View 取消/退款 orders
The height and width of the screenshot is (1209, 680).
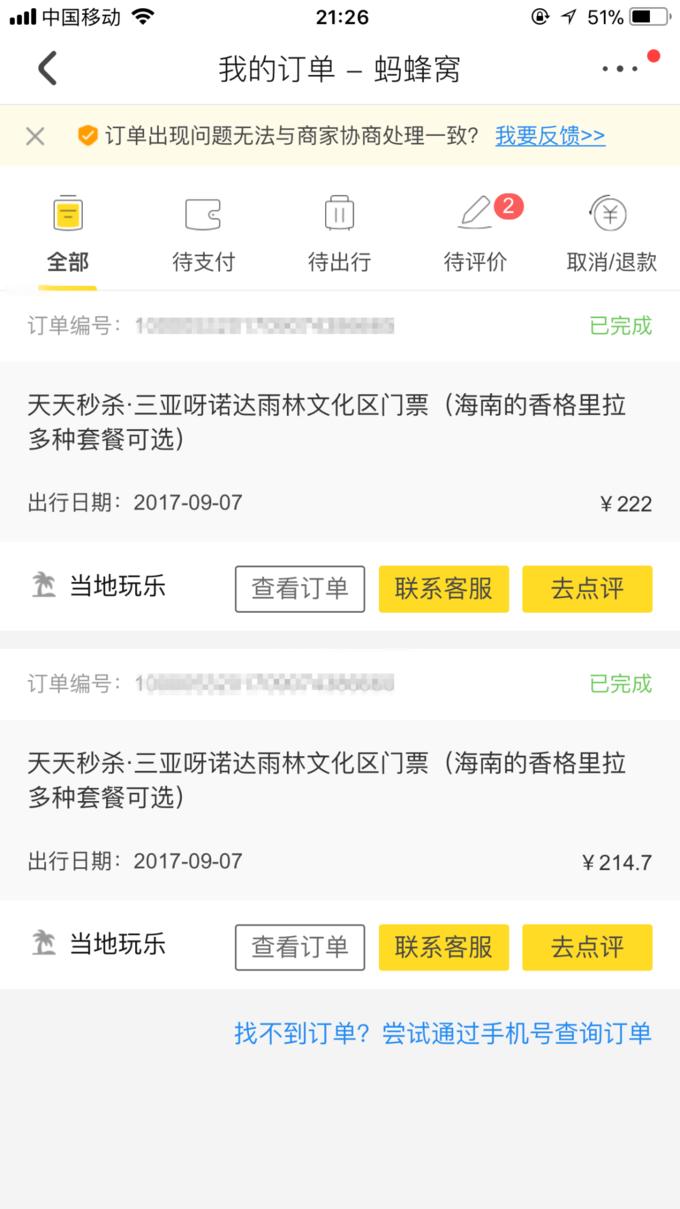(611, 234)
